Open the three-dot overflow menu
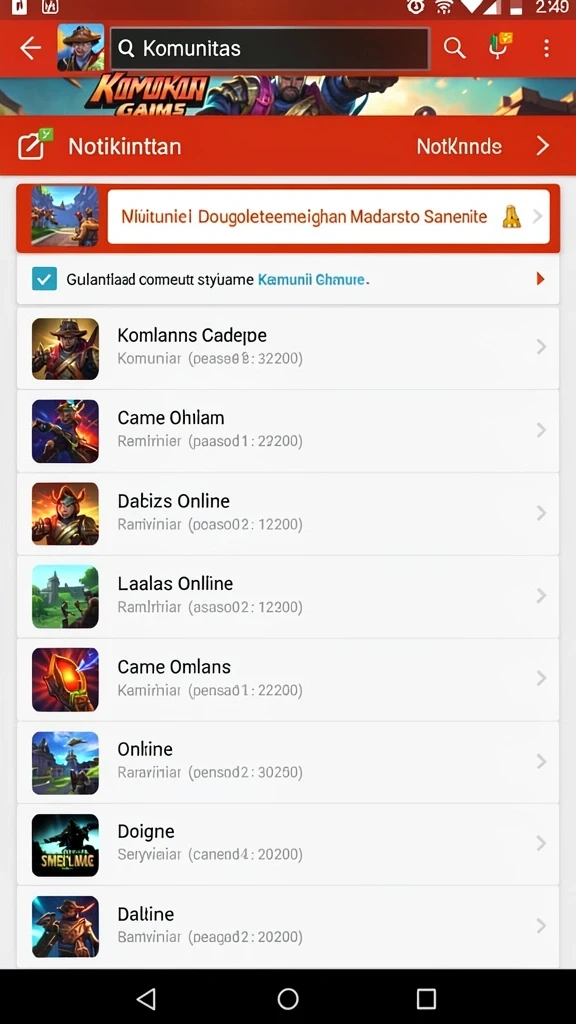 point(546,48)
